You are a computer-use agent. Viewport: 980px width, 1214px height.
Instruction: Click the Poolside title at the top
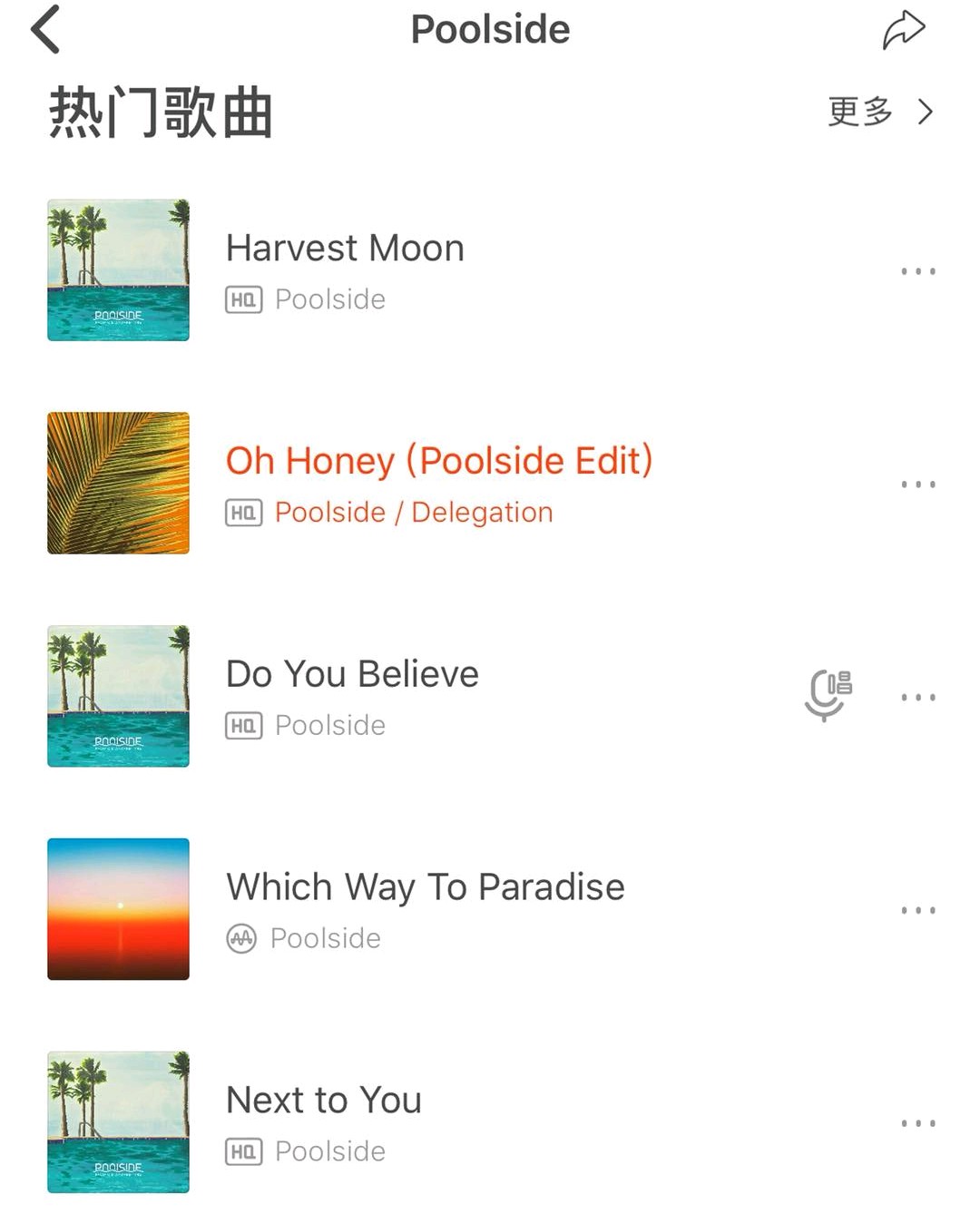[x=490, y=29]
